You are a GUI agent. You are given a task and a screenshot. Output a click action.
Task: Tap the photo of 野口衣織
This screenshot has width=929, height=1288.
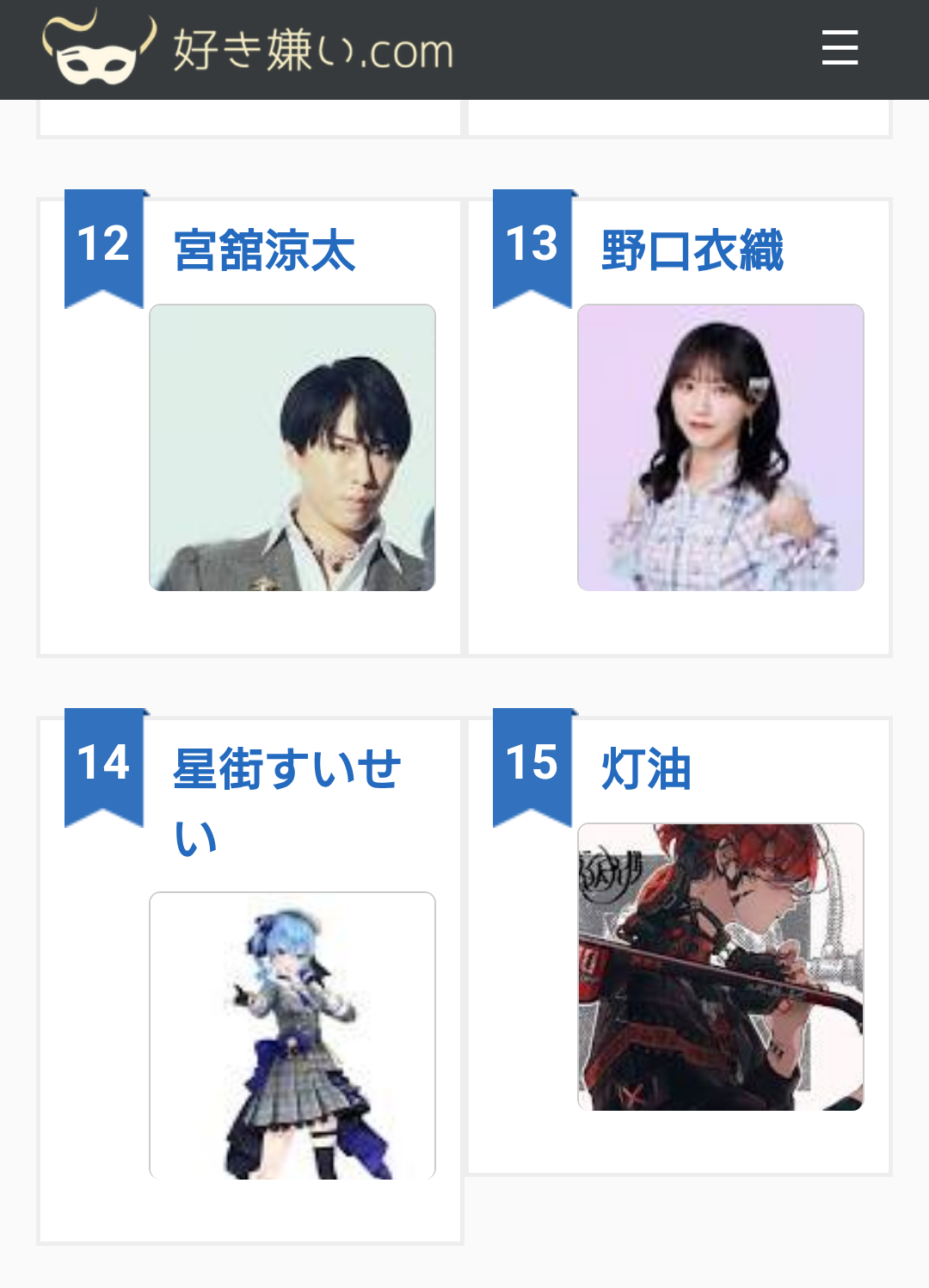(x=721, y=447)
